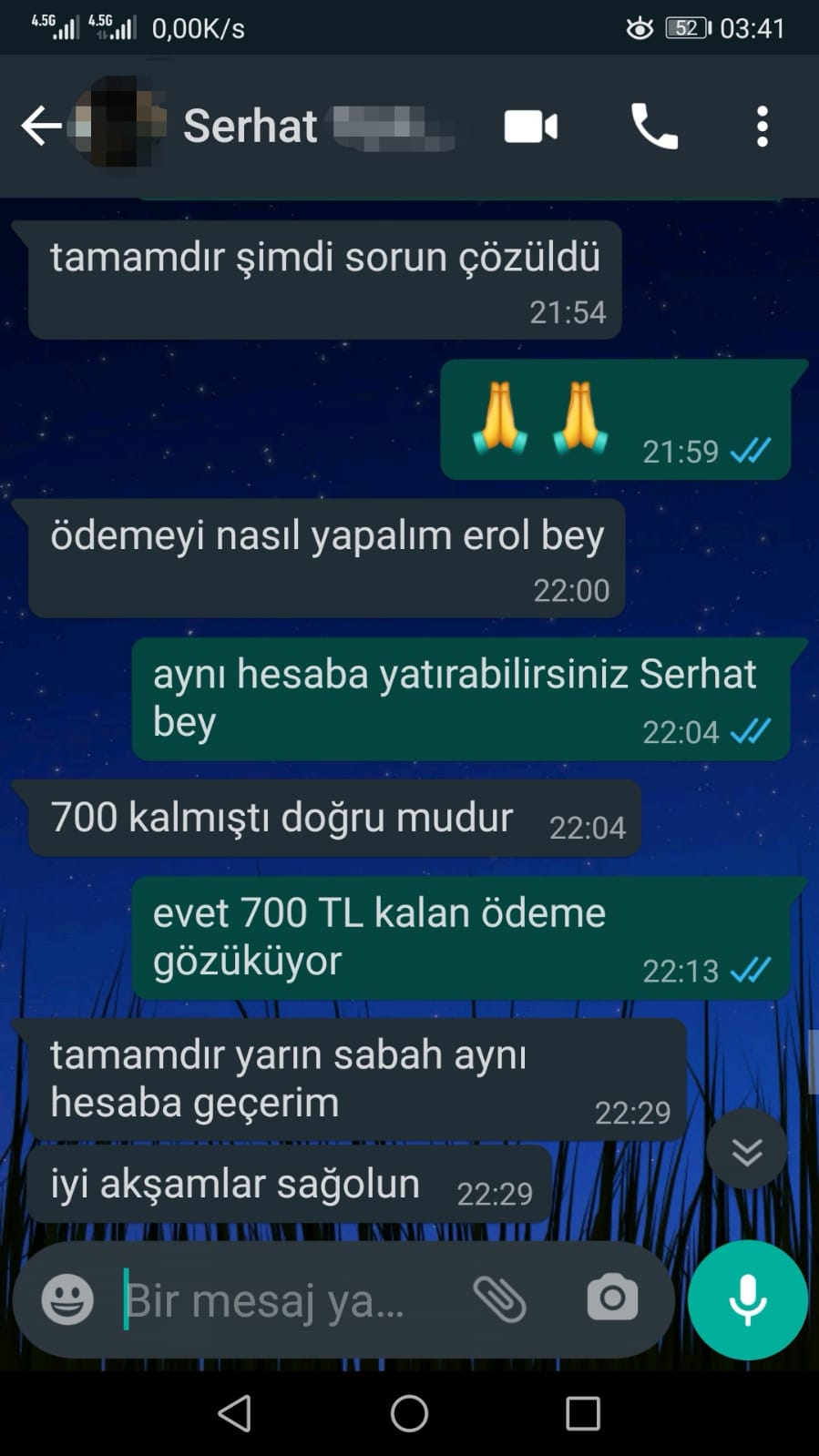Tap the system home button
The width and height of the screenshot is (819, 1456).
[x=409, y=1413]
